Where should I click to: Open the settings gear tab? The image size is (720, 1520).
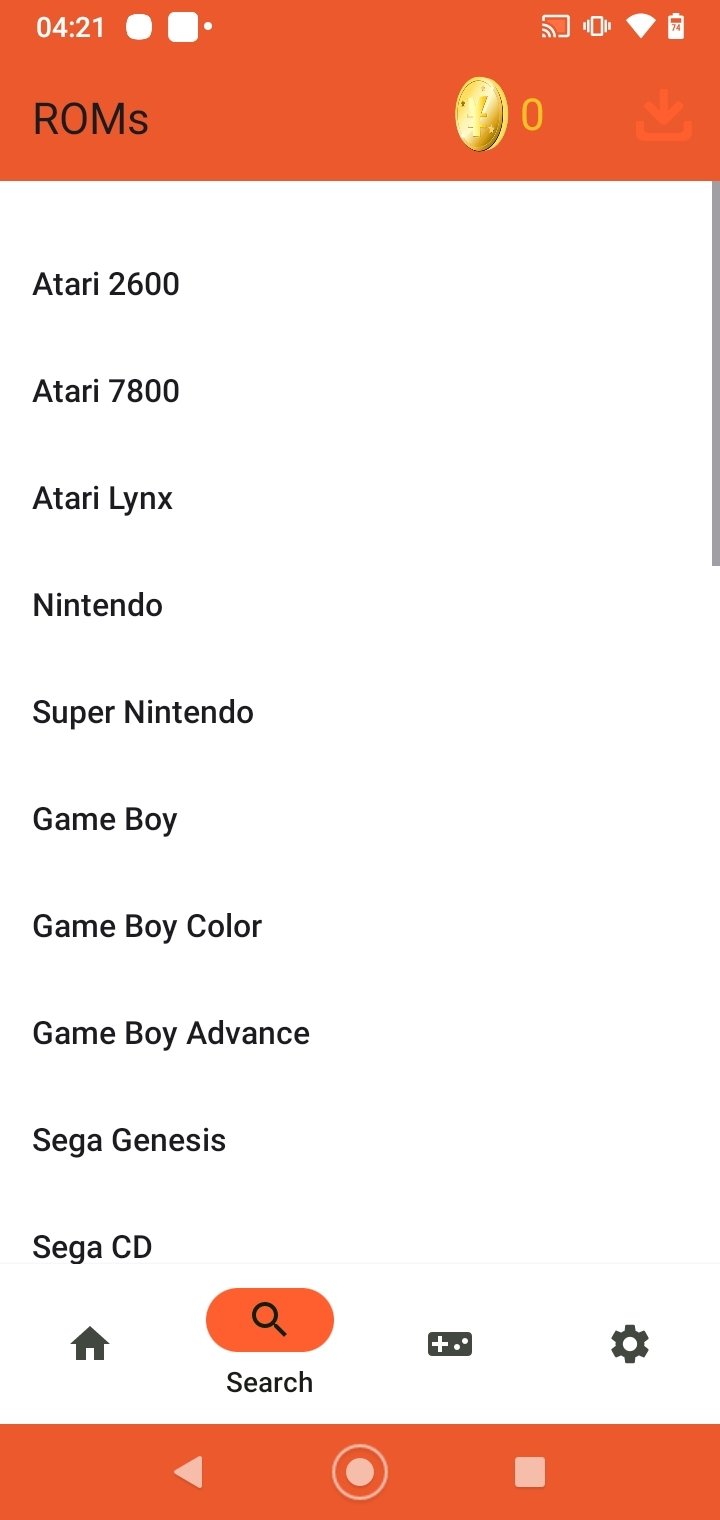[630, 1344]
